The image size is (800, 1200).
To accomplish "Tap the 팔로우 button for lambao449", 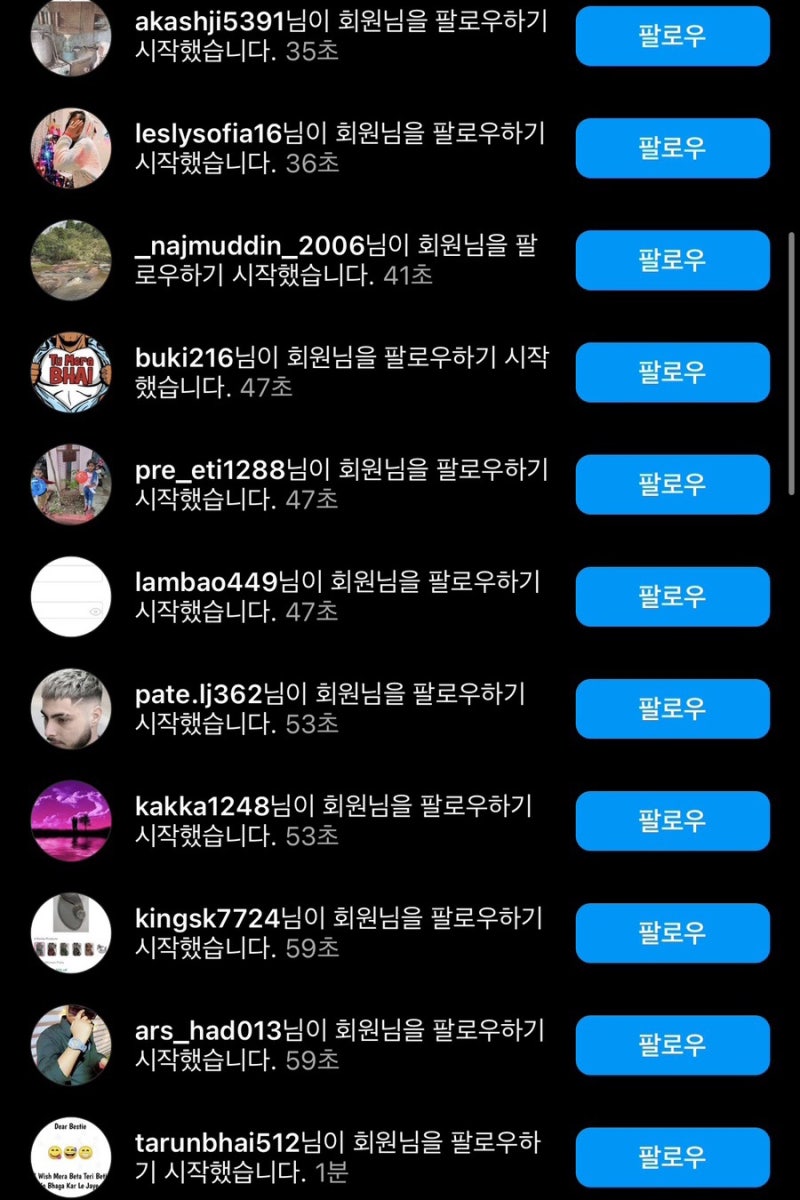I will [x=672, y=596].
